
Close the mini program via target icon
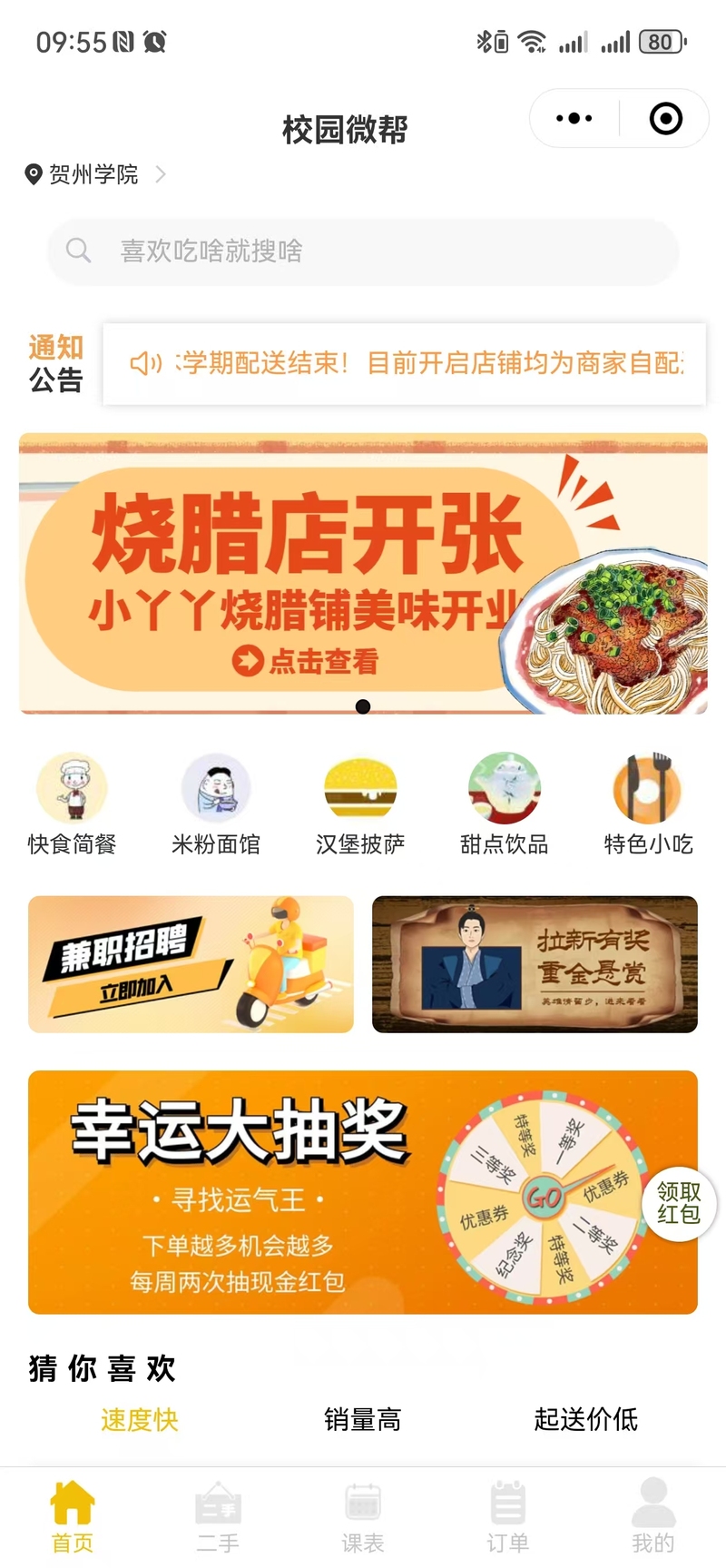665,118
